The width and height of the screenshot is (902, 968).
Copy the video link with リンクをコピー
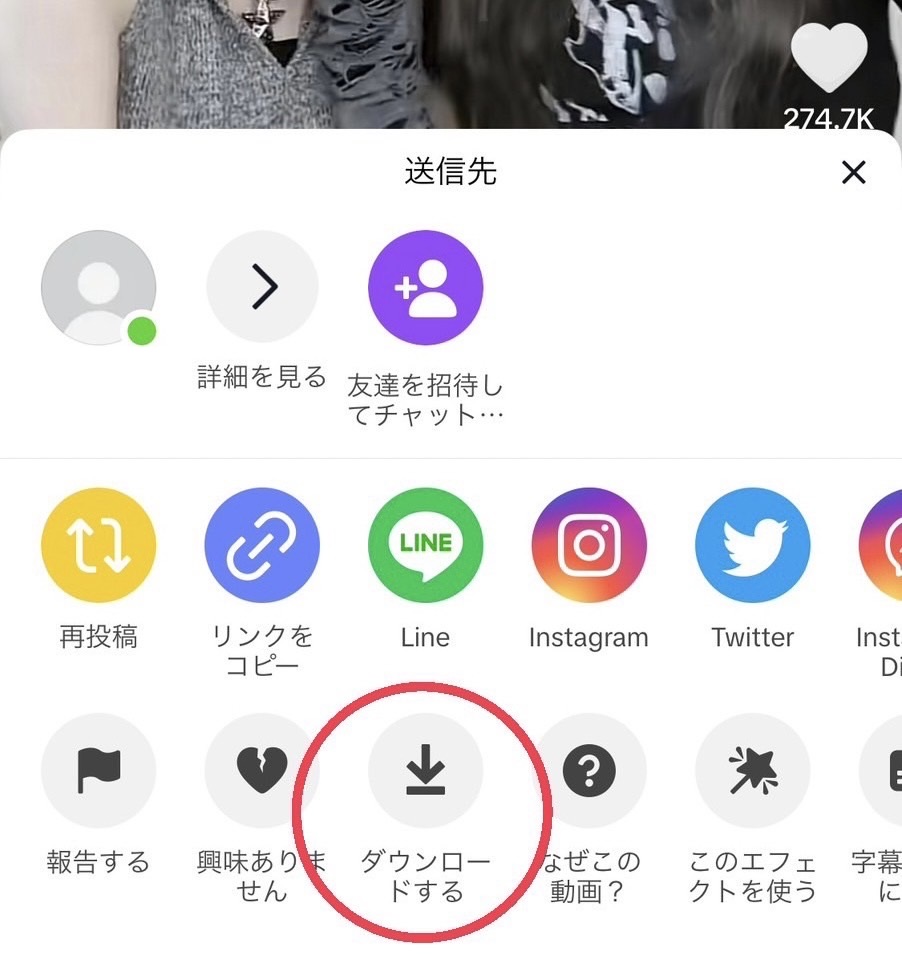click(x=262, y=545)
